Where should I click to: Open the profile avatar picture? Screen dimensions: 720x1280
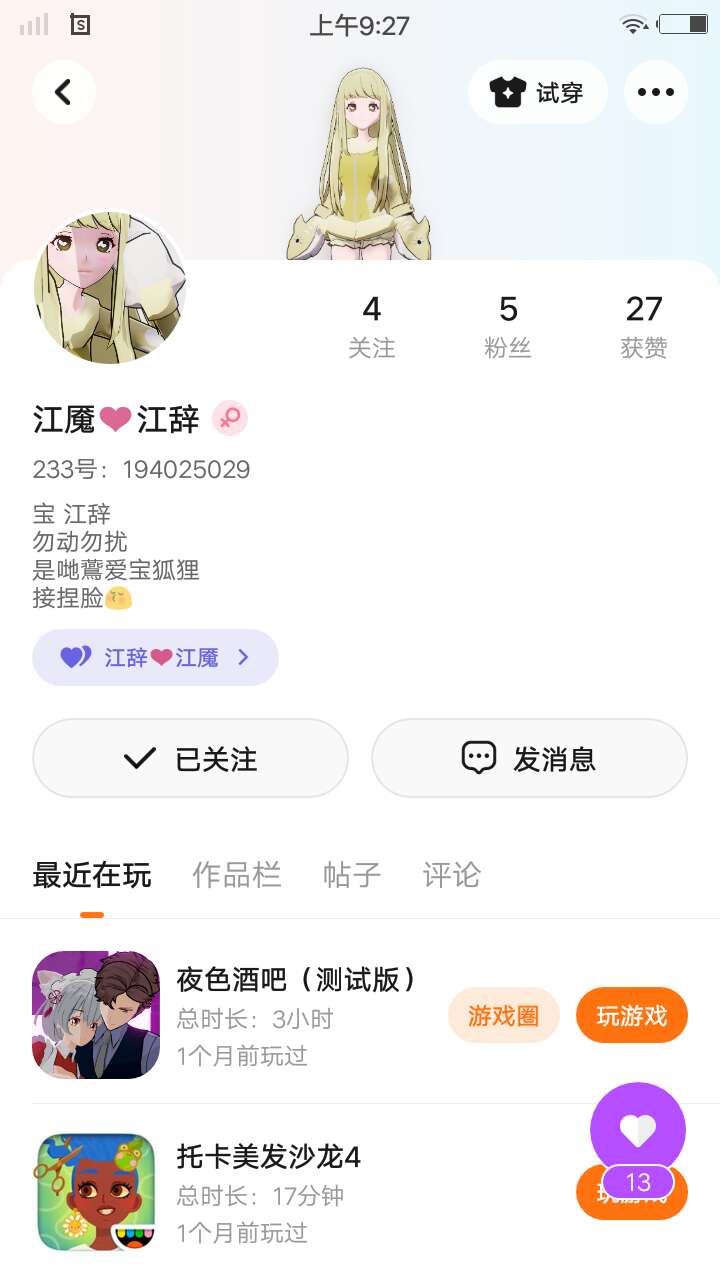pyautogui.click(x=110, y=288)
